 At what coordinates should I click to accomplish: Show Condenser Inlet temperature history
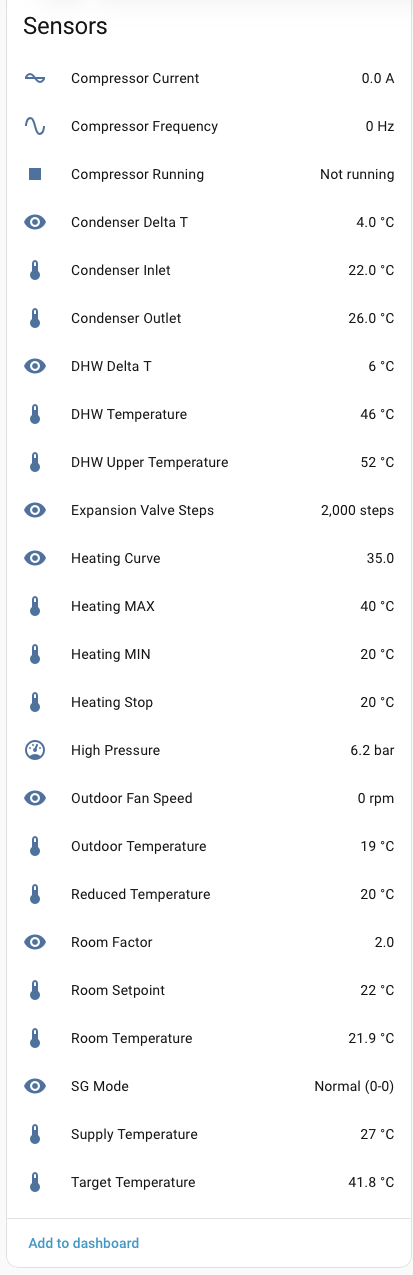pyautogui.click(x=207, y=270)
